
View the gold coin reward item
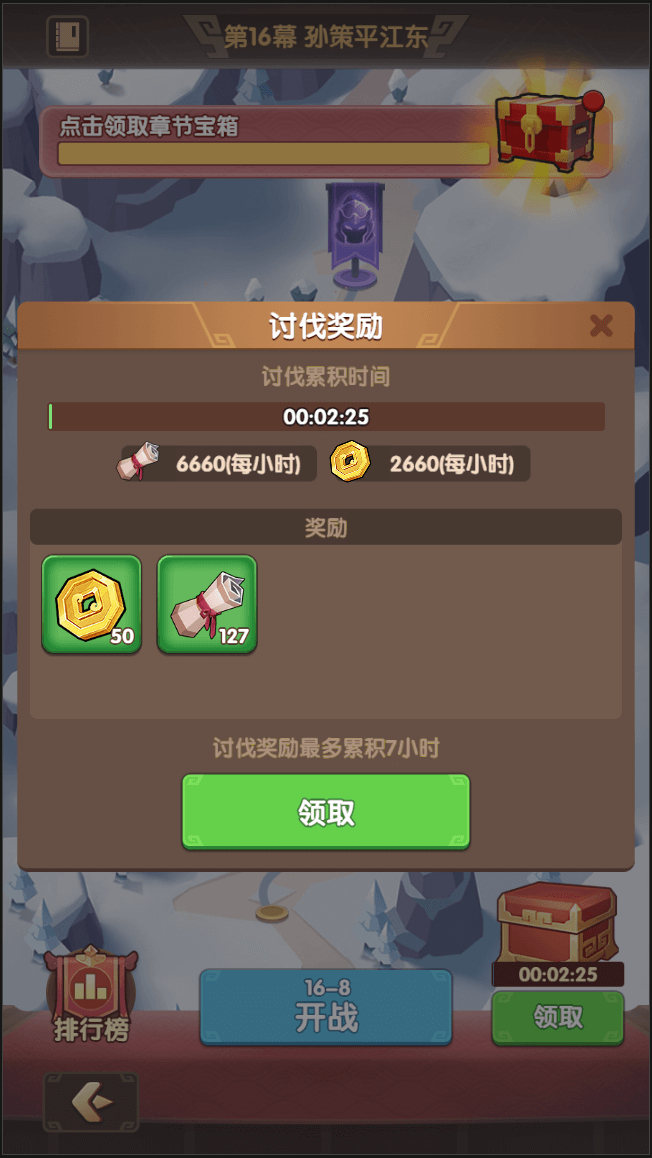pyautogui.click(x=91, y=604)
